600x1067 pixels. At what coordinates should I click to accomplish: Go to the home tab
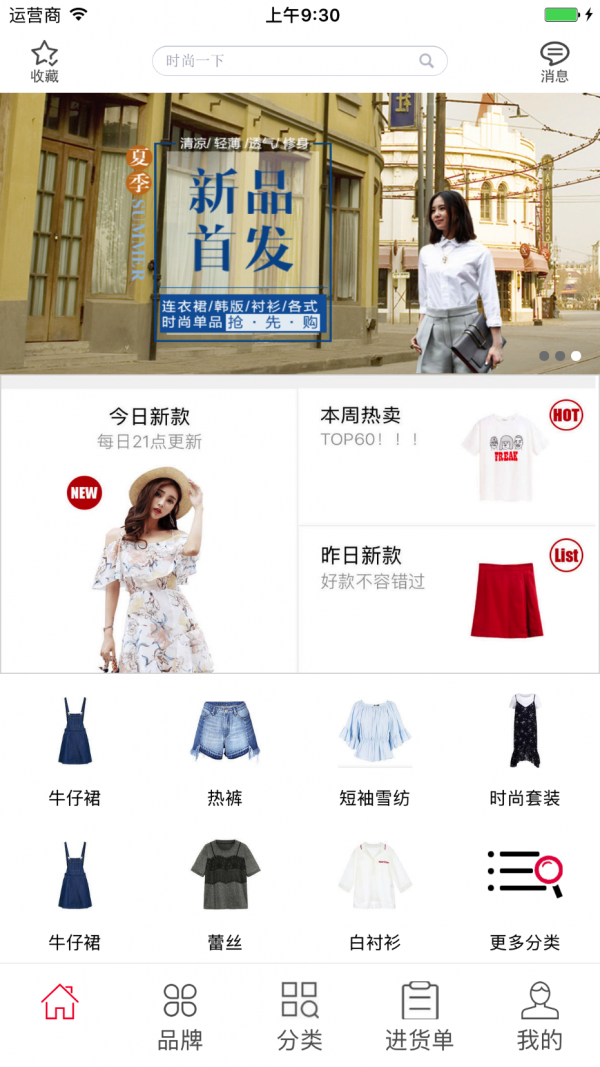(60, 1003)
